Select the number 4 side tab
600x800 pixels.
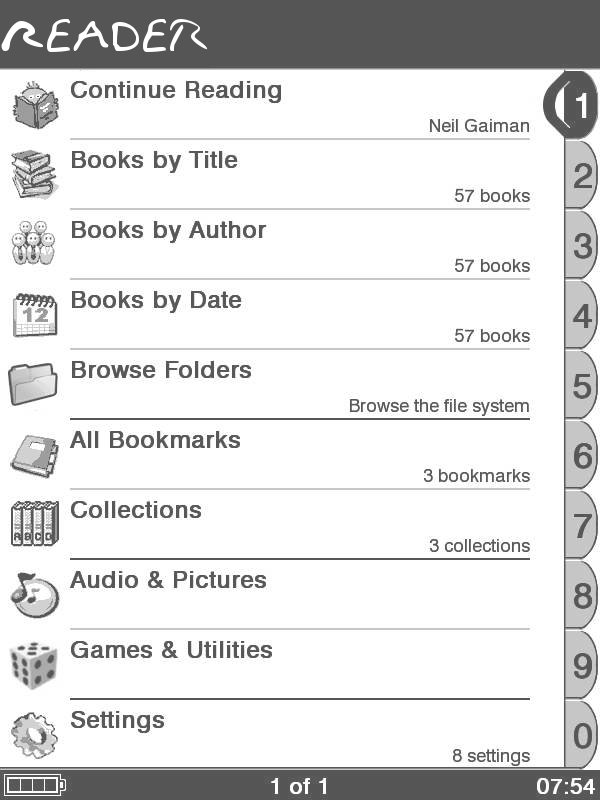point(582,316)
